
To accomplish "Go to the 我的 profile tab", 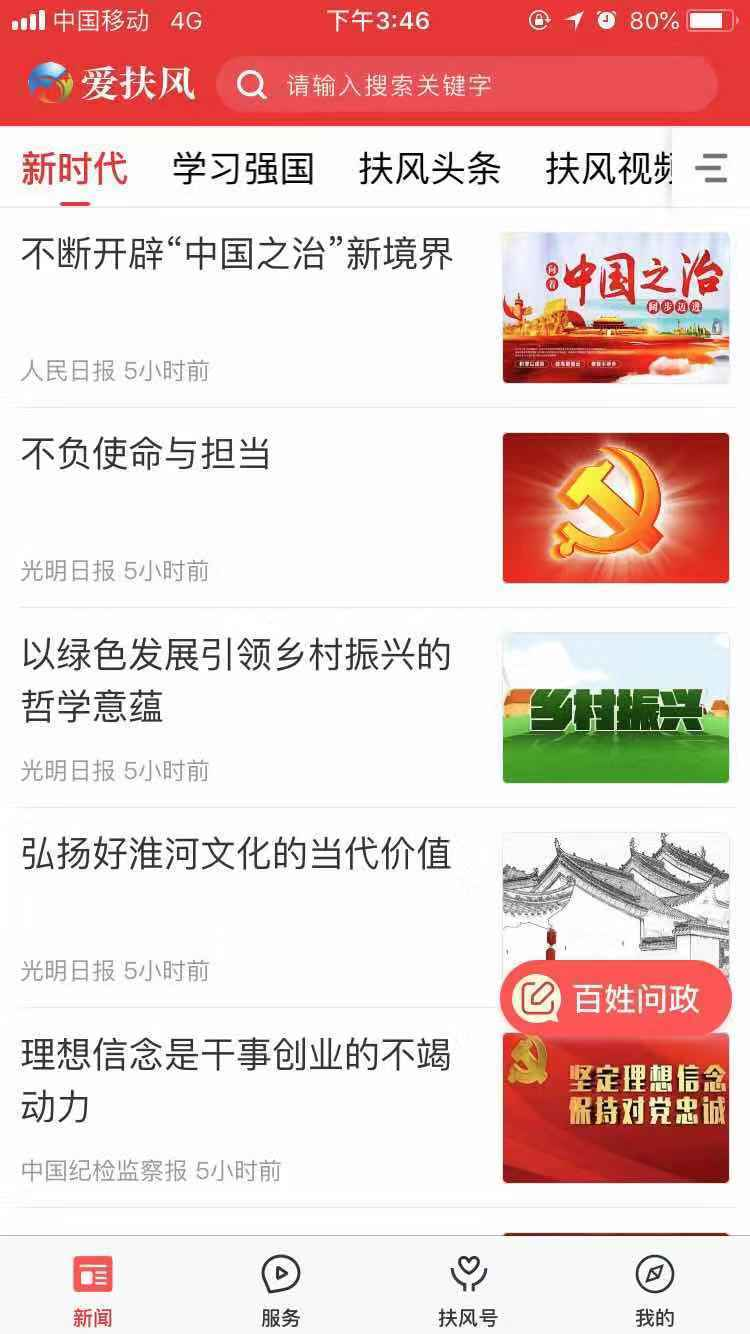I will click(x=655, y=1291).
